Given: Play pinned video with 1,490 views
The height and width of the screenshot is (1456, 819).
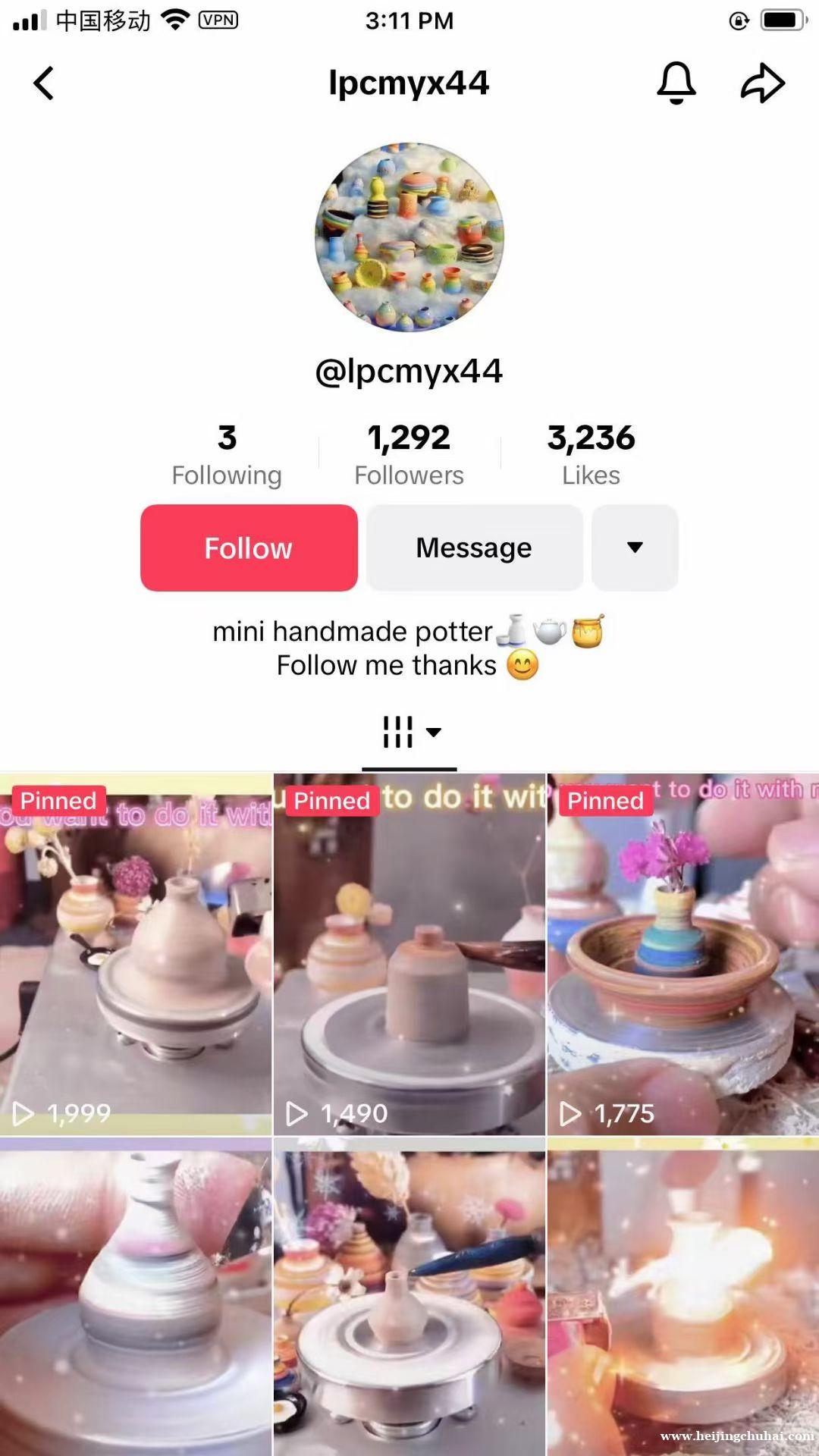Looking at the screenshot, I should pyautogui.click(x=409, y=954).
